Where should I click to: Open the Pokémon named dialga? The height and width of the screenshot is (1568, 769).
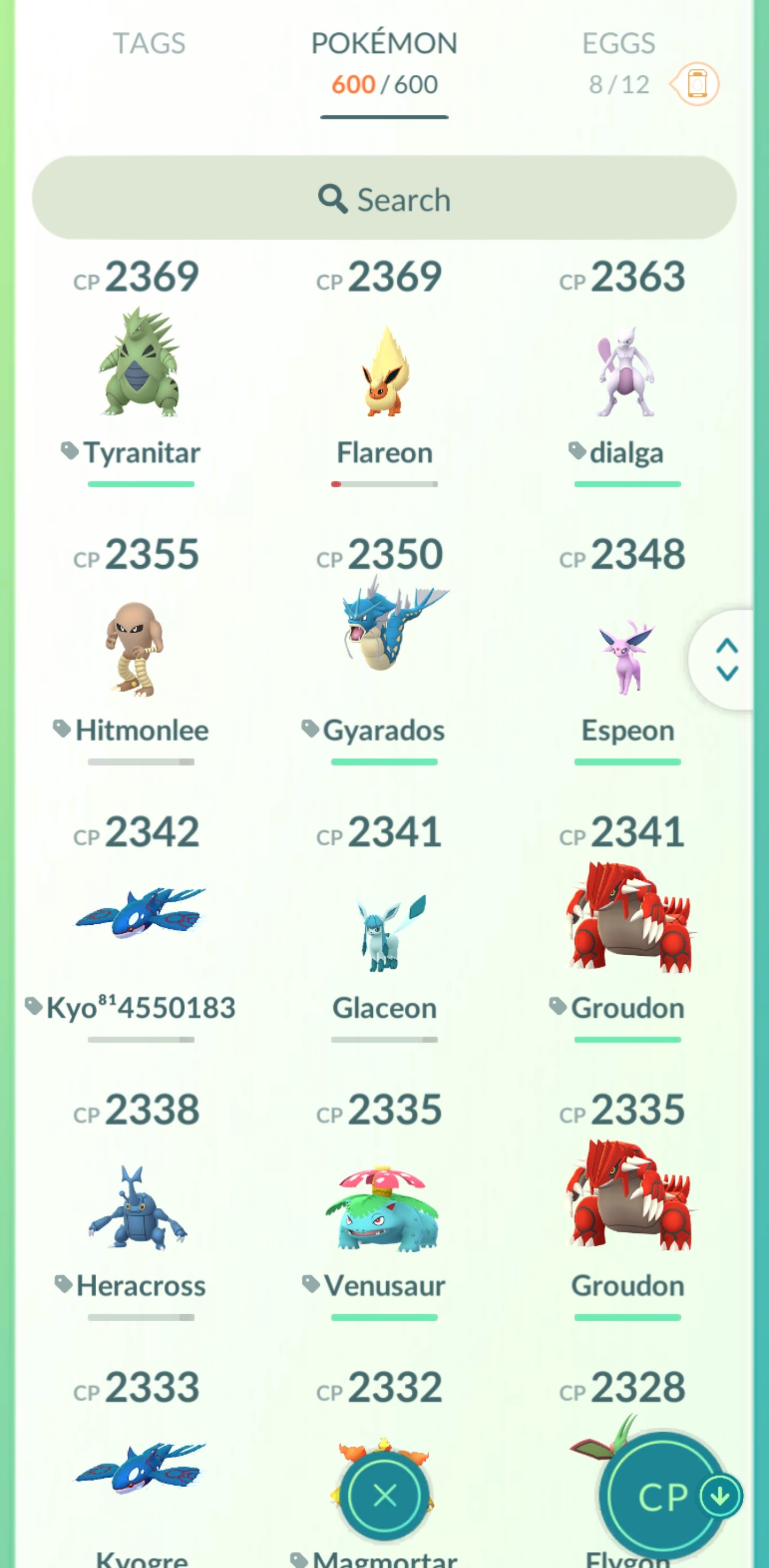coord(626,371)
